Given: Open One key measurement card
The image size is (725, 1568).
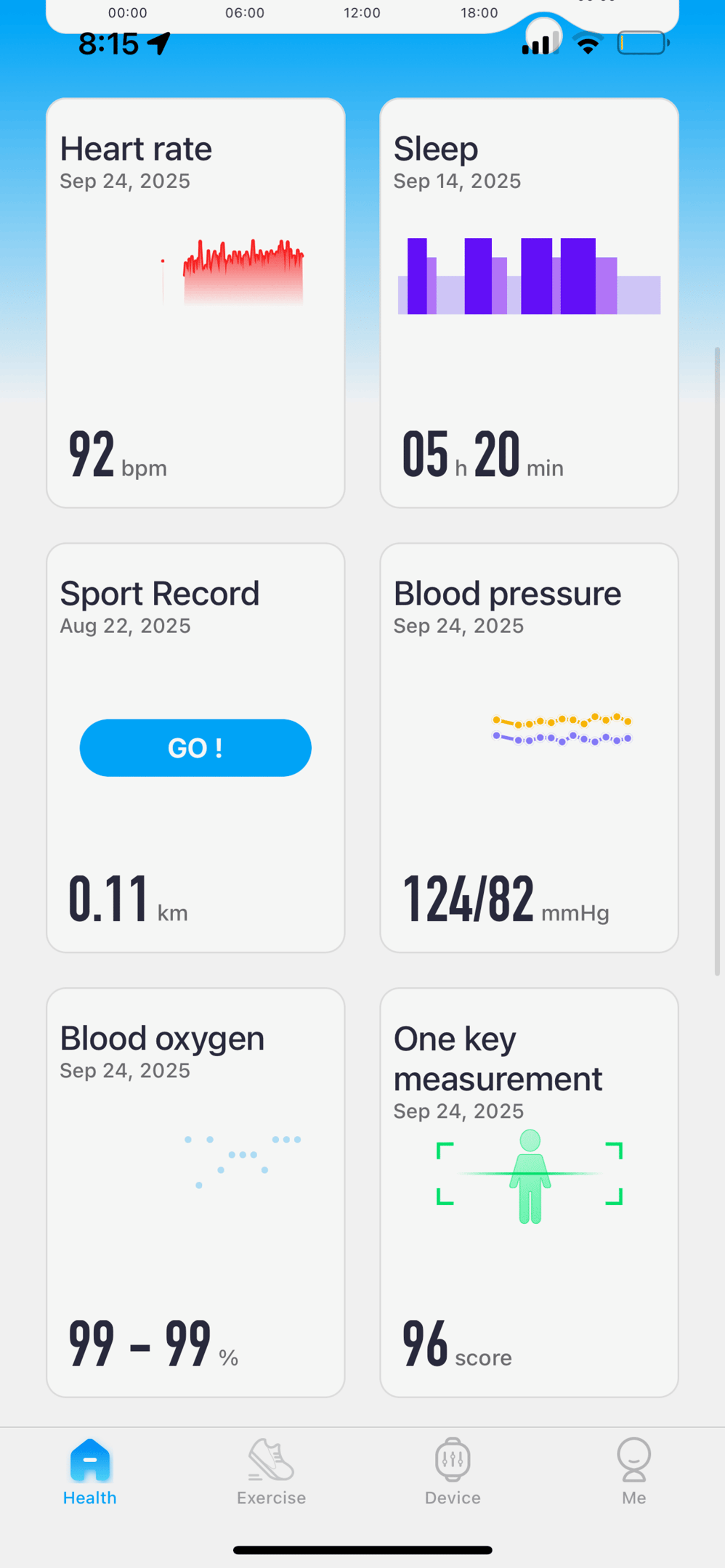Looking at the screenshot, I should click(x=529, y=1193).
